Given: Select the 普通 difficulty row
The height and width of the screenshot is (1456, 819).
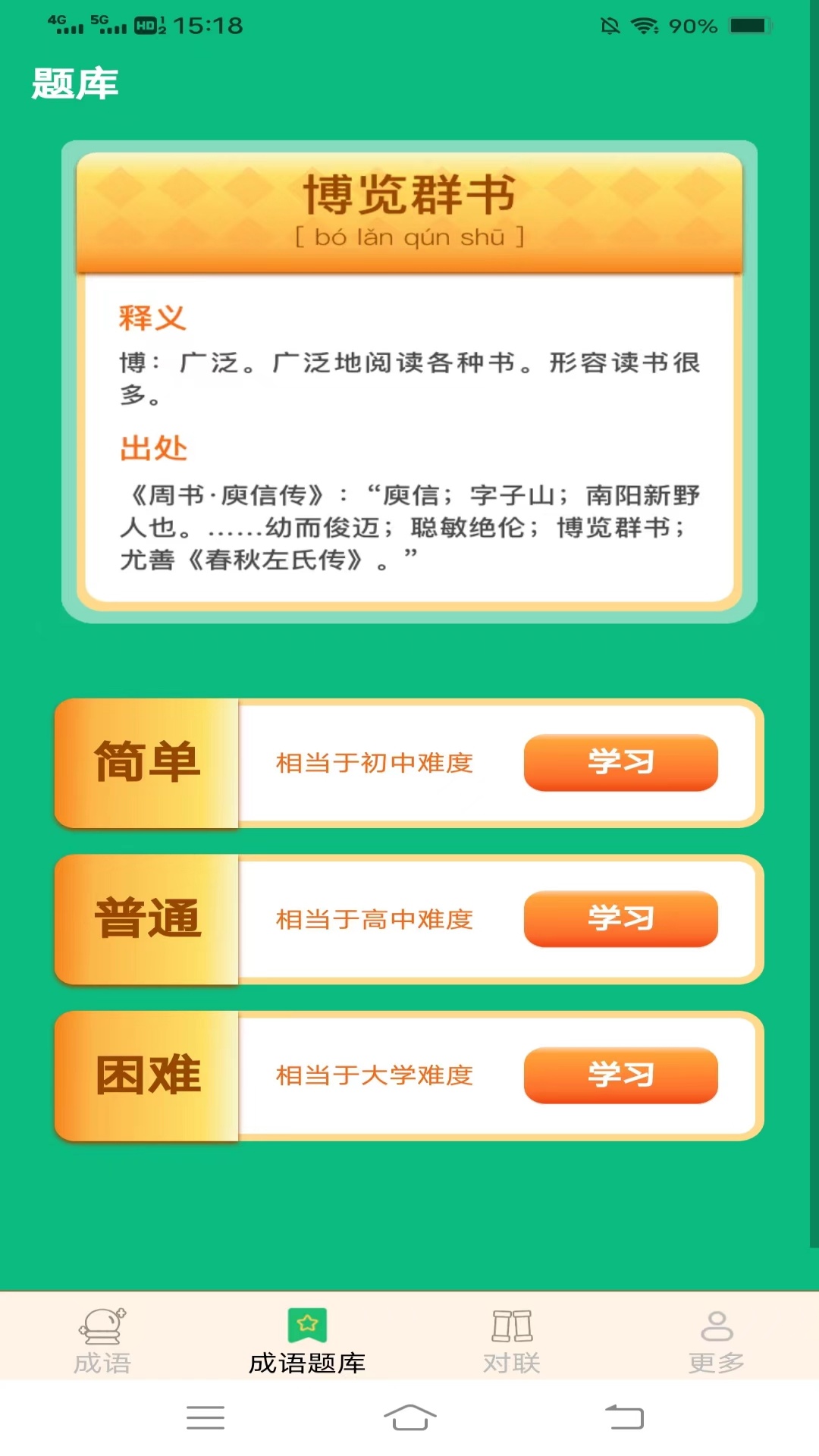Looking at the screenshot, I should click(x=409, y=920).
